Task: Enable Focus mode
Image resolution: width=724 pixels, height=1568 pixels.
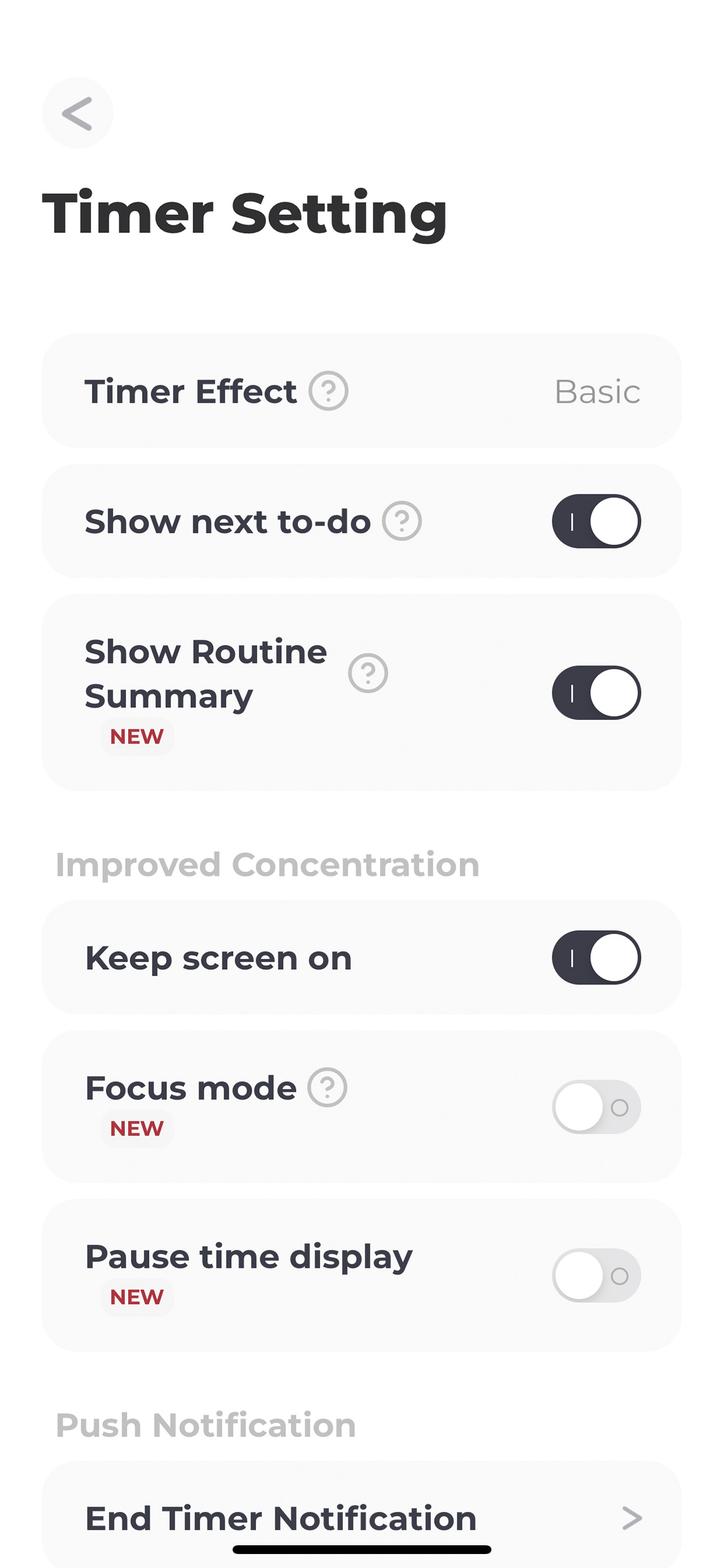Action: [x=596, y=1106]
